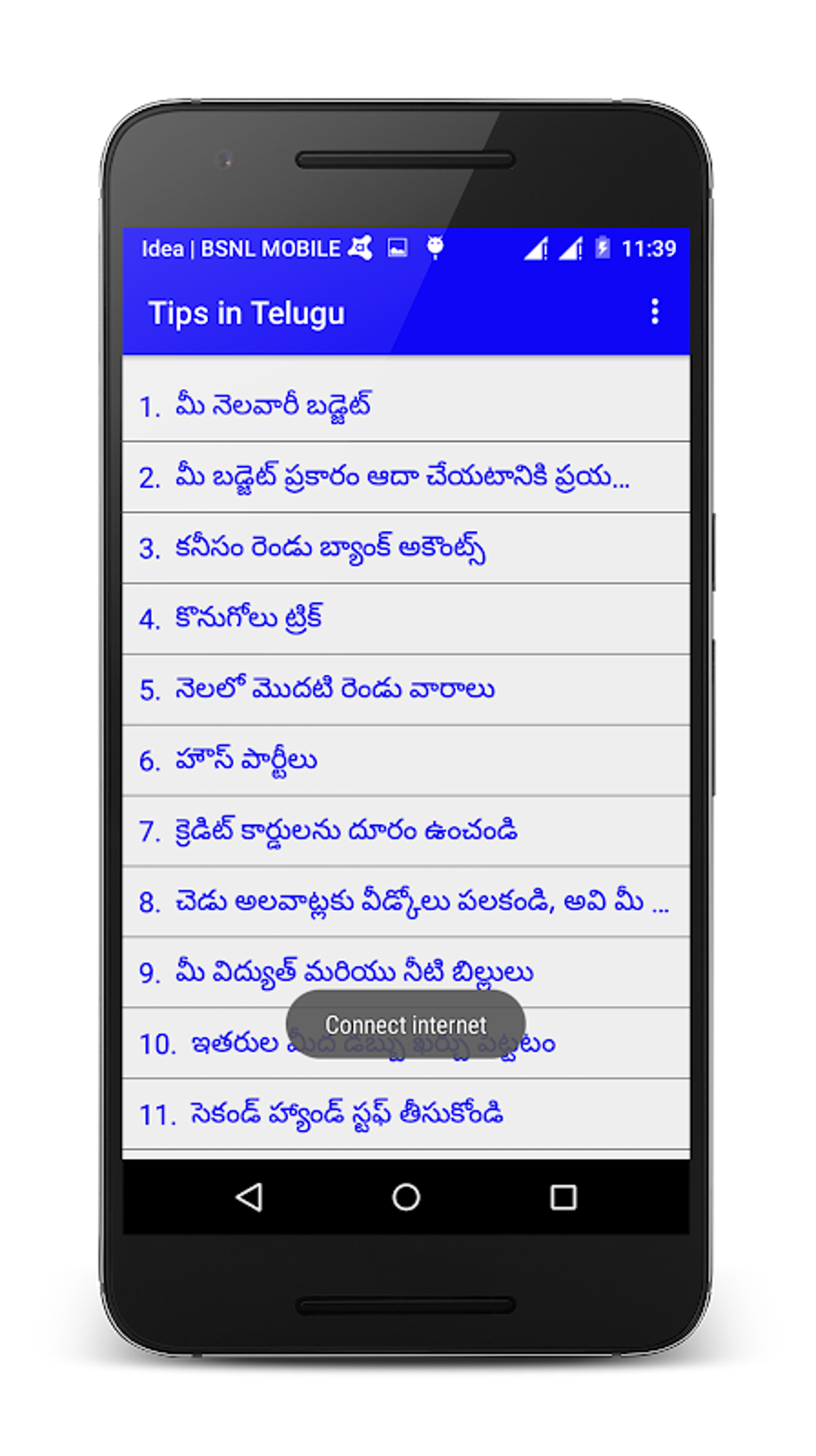Tap the system back button

tap(249, 1197)
